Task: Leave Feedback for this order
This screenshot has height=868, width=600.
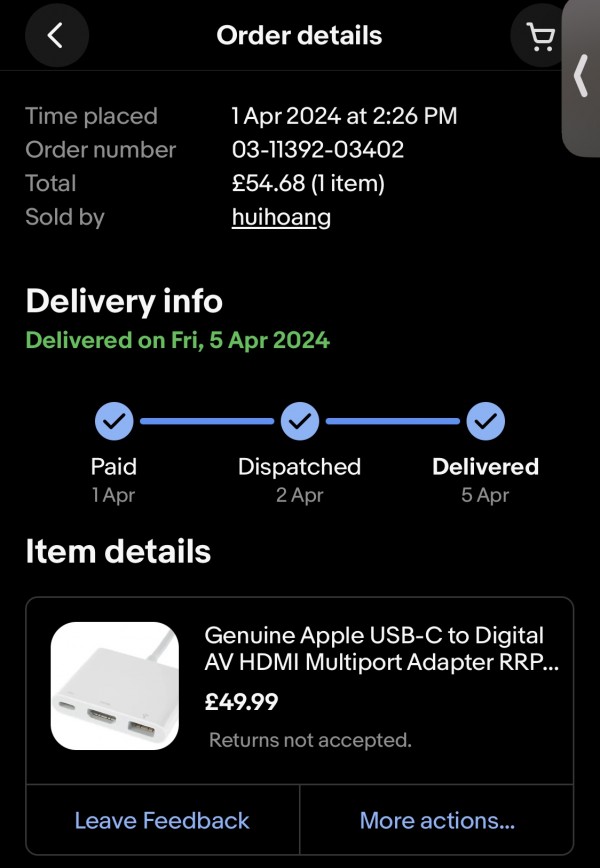Action: click(x=162, y=821)
